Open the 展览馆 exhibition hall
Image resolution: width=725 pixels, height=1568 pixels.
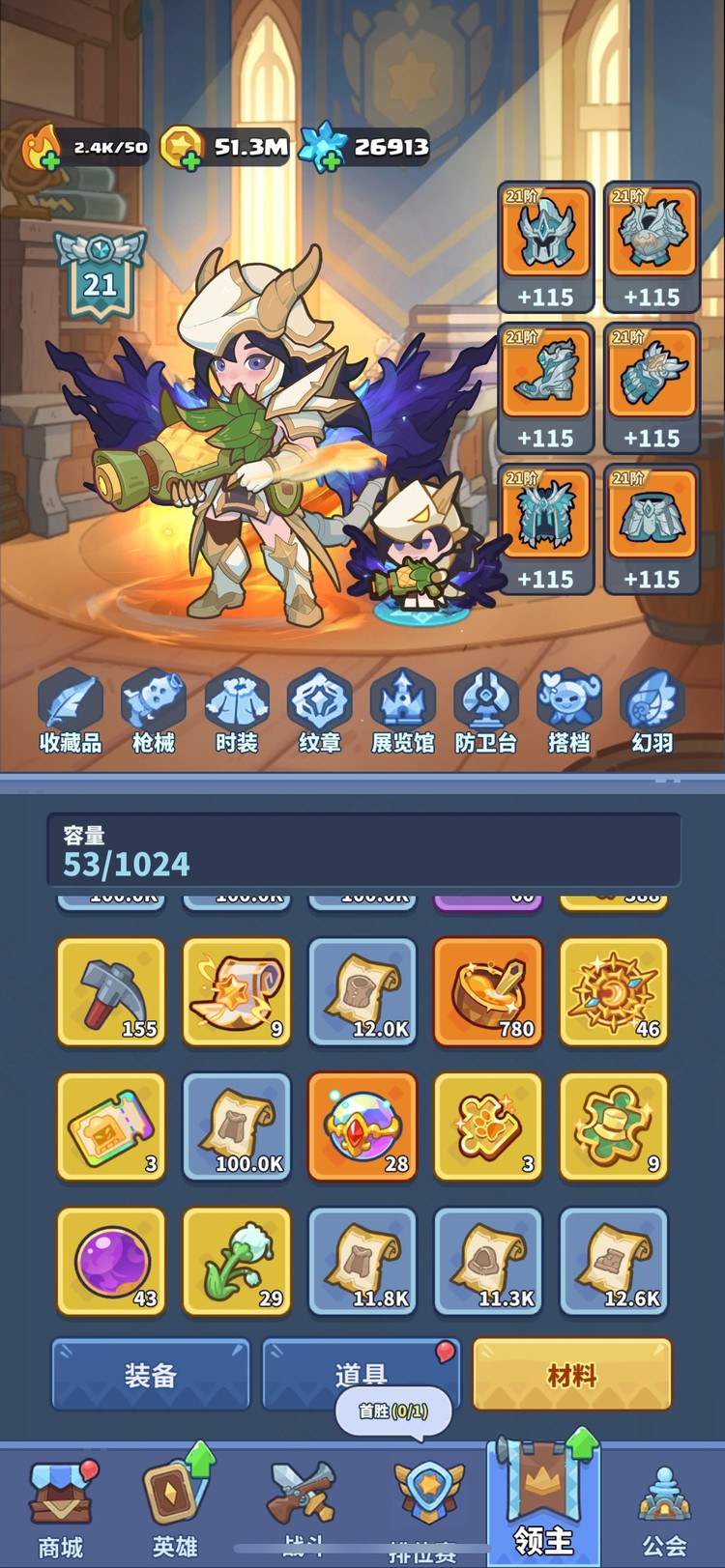[x=403, y=710]
